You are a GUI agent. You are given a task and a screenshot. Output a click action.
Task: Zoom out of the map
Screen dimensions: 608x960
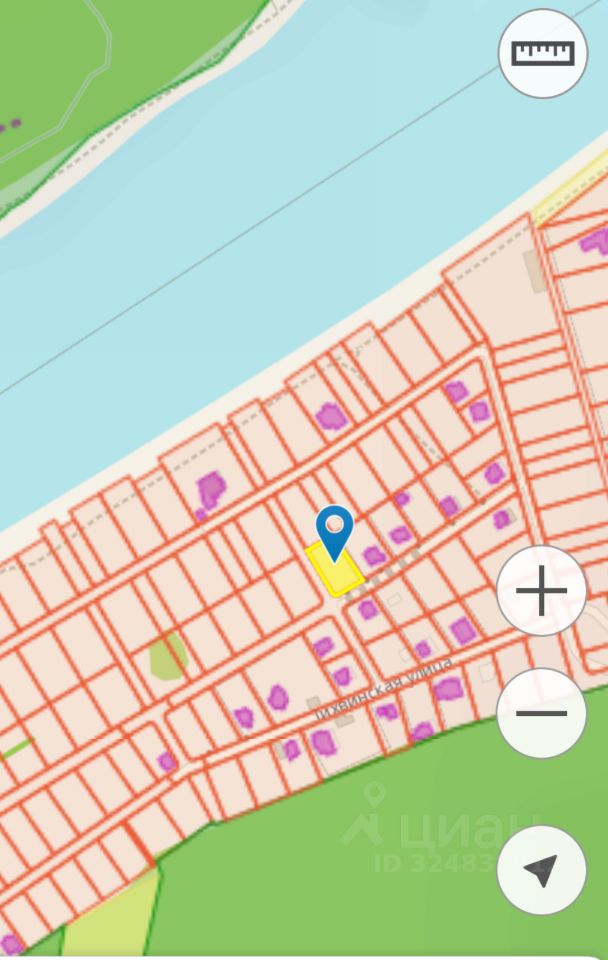click(542, 713)
